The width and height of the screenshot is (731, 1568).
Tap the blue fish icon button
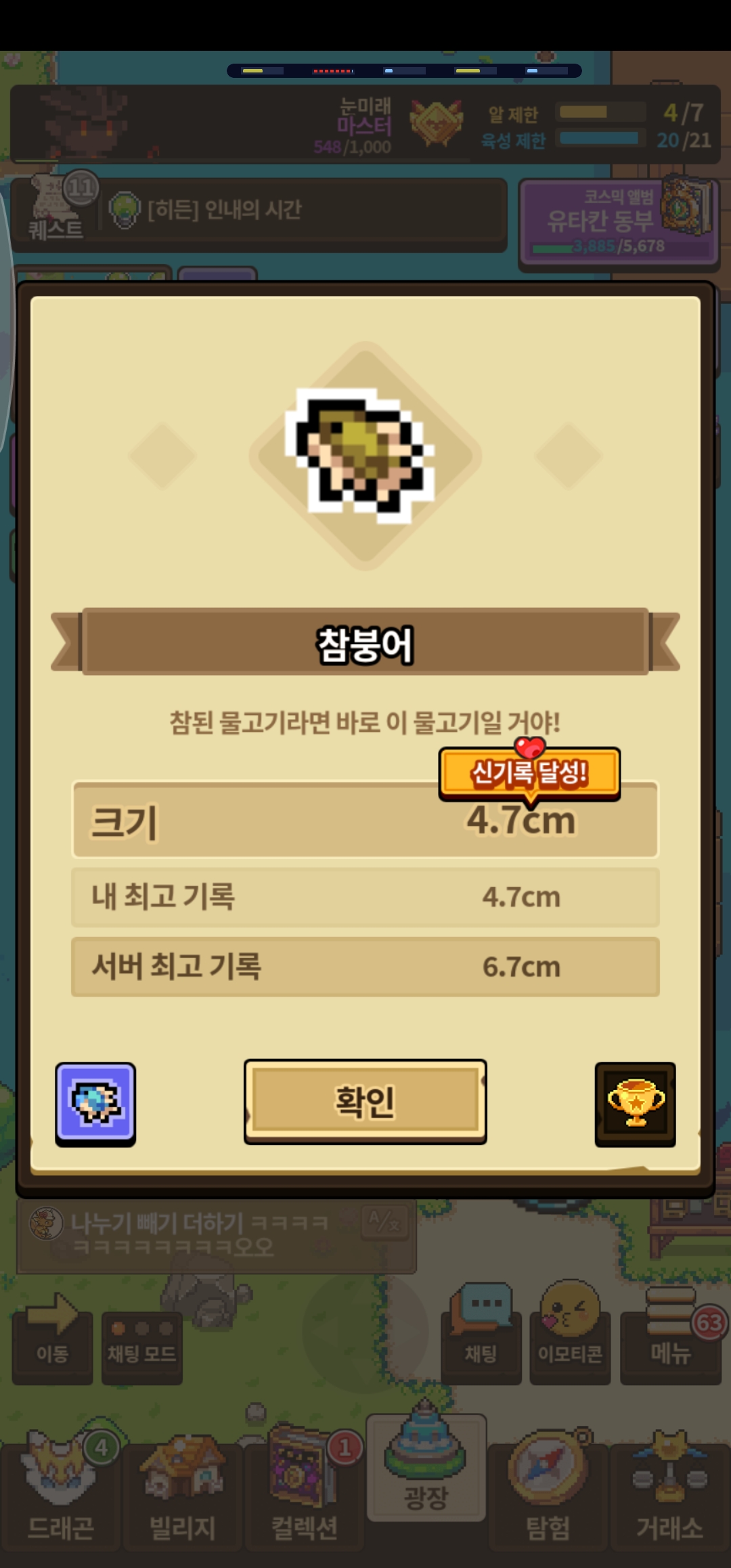tap(95, 1104)
